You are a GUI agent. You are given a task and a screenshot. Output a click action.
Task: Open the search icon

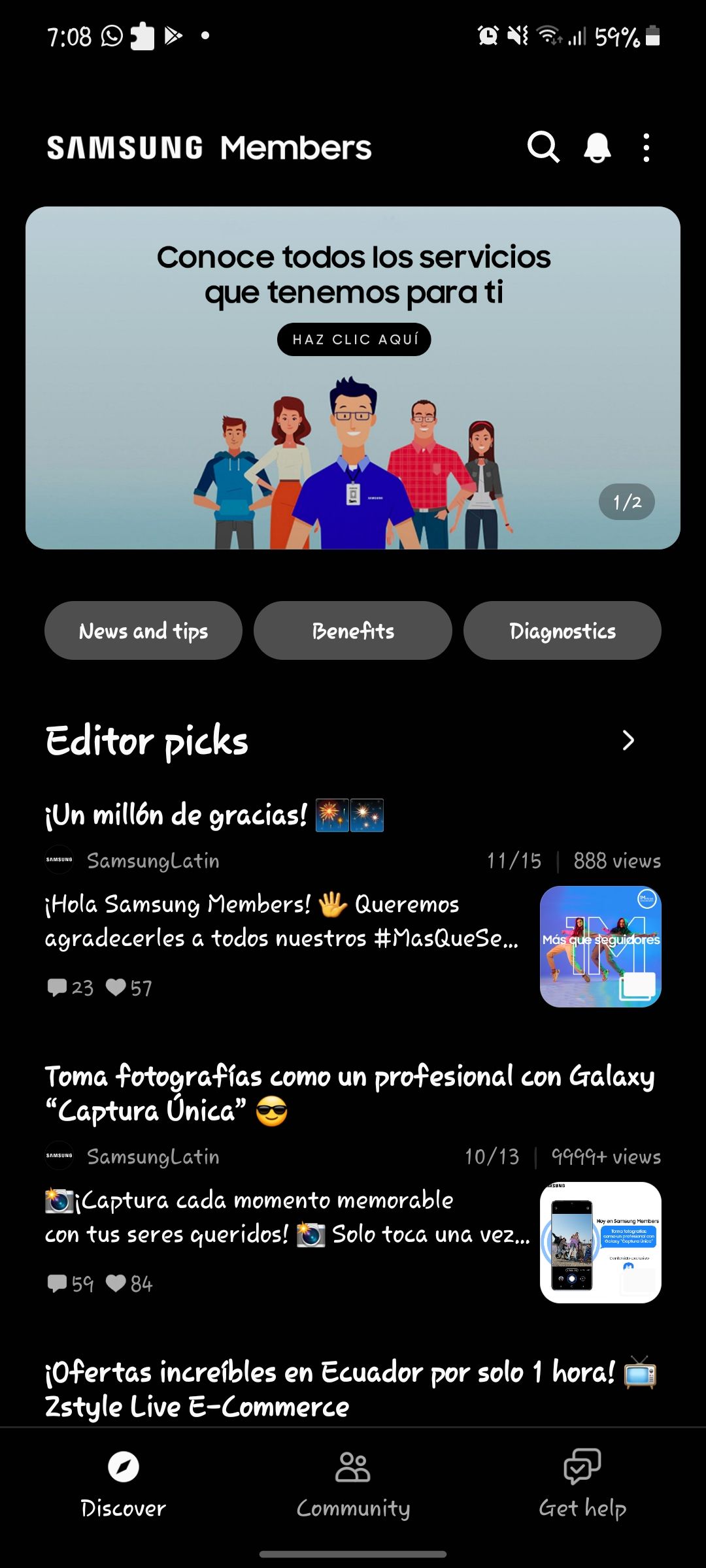click(x=543, y=148)
